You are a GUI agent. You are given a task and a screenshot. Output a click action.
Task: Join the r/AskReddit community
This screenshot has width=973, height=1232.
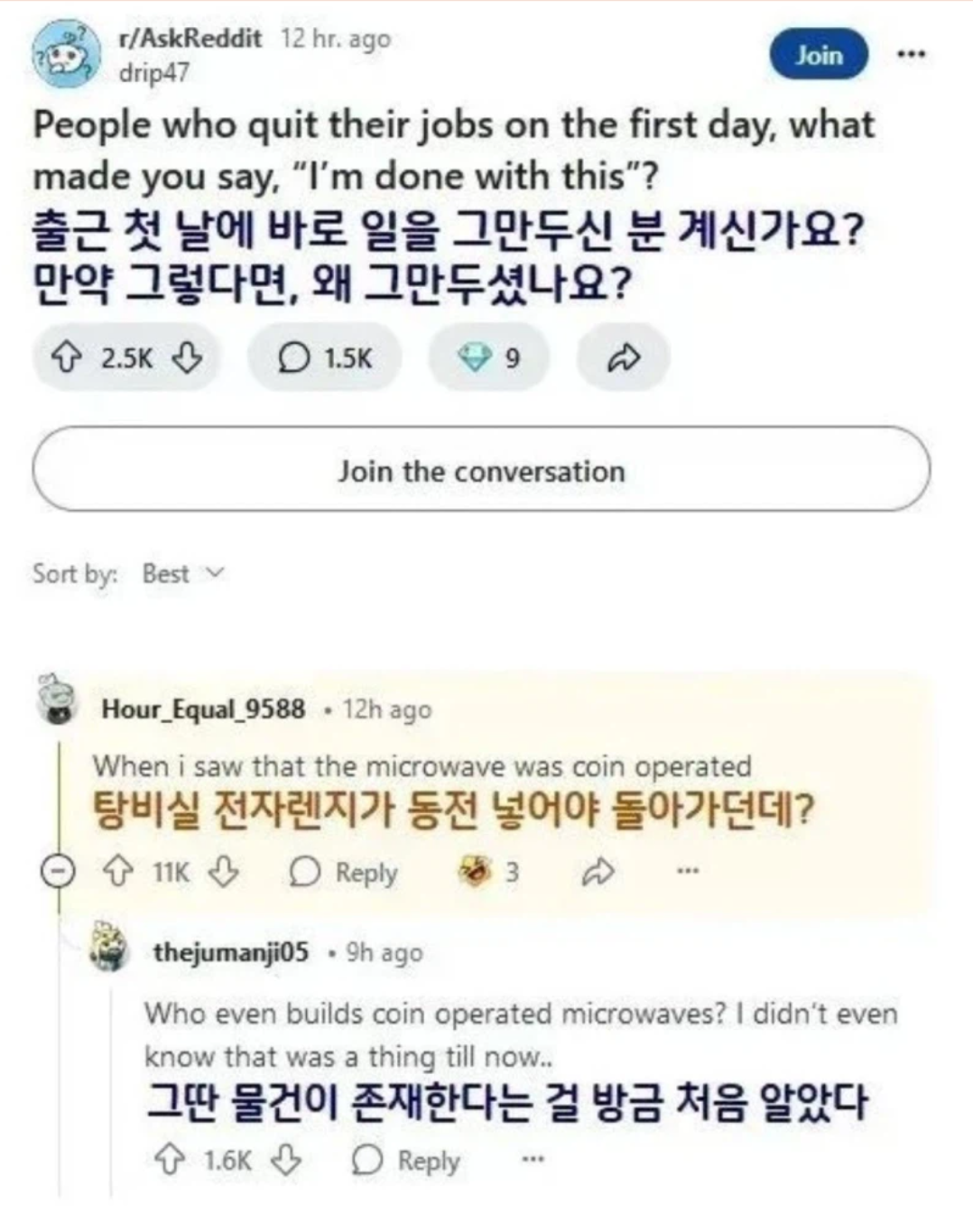(818, 54)
